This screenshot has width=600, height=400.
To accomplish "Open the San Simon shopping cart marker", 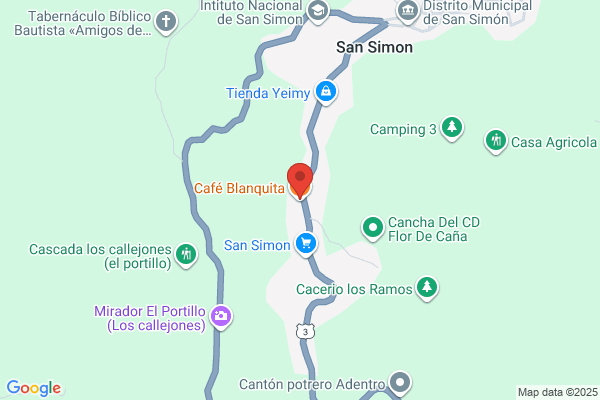I will point(306,244).
